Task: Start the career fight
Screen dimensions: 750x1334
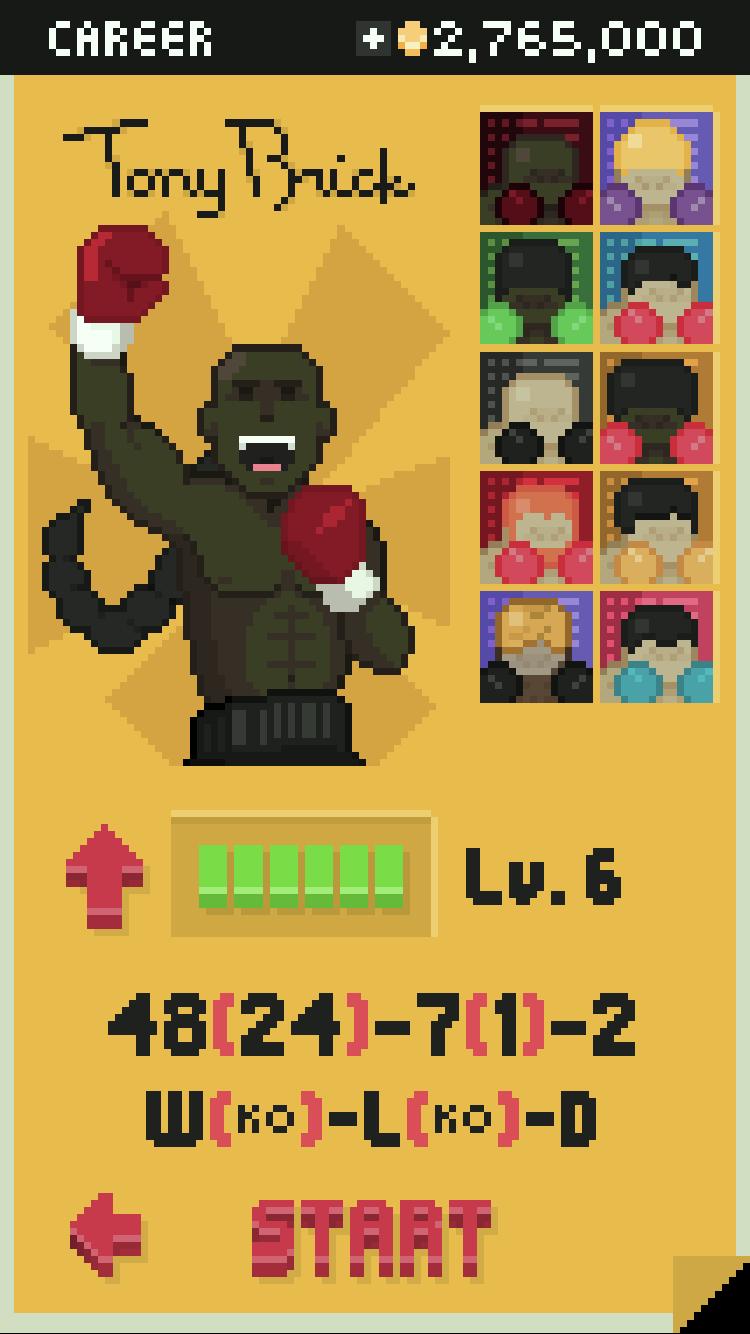Action: [x=370, y=1240]
